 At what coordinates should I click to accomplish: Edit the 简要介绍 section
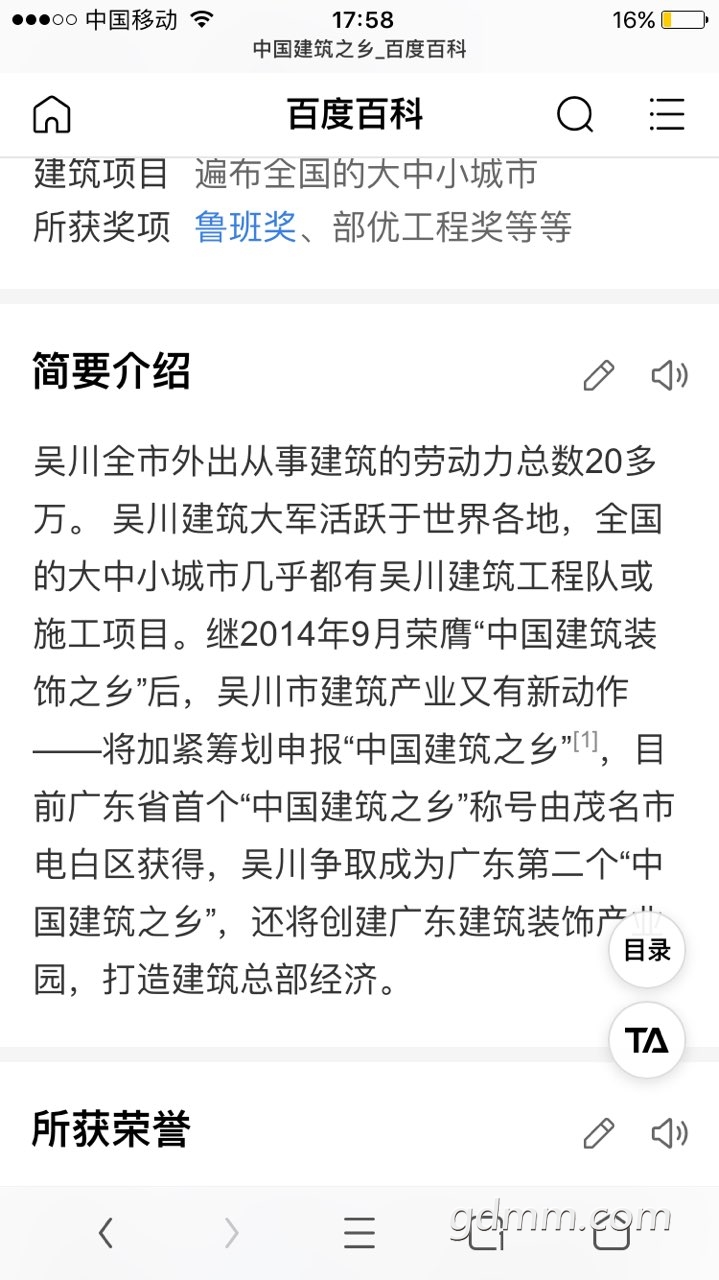[x=598, y=376]
